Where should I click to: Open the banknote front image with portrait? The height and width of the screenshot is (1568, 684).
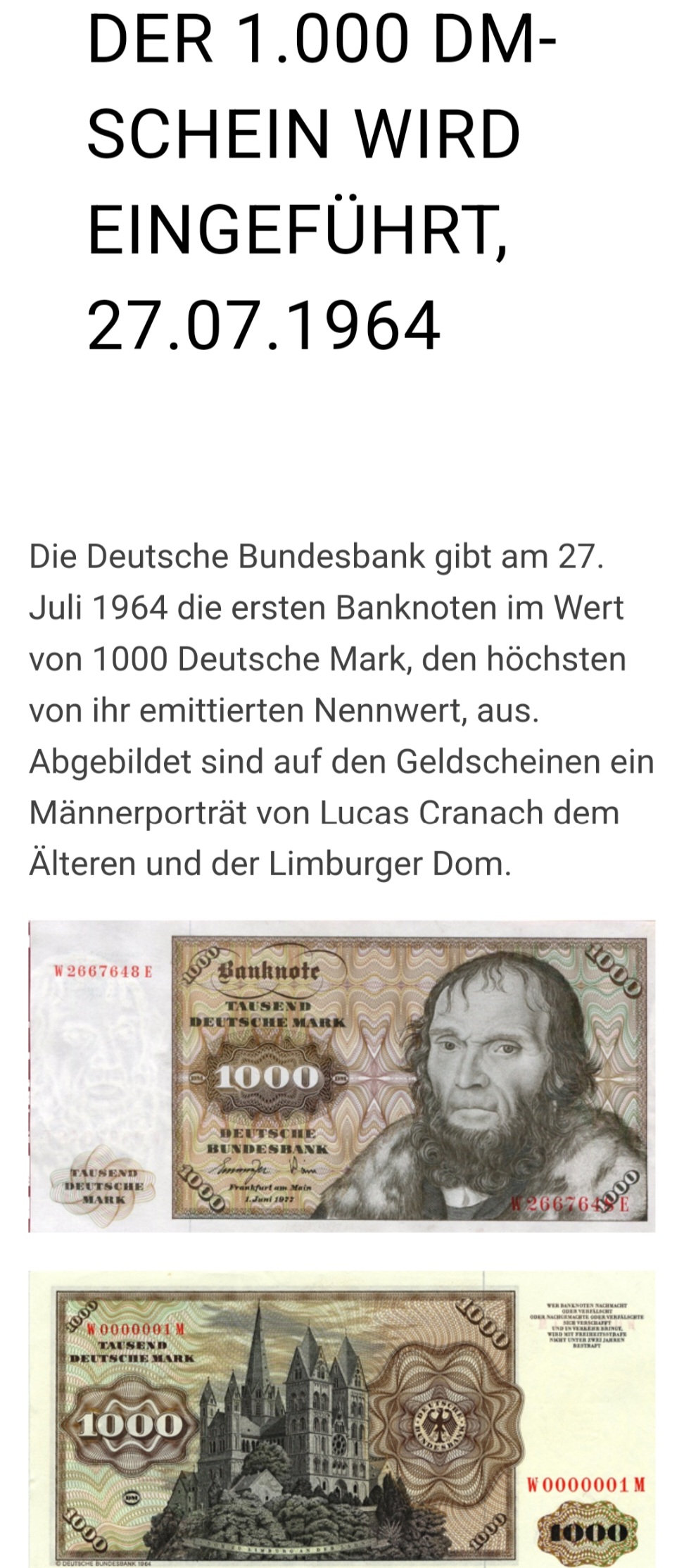click(x=342, y=1076)
